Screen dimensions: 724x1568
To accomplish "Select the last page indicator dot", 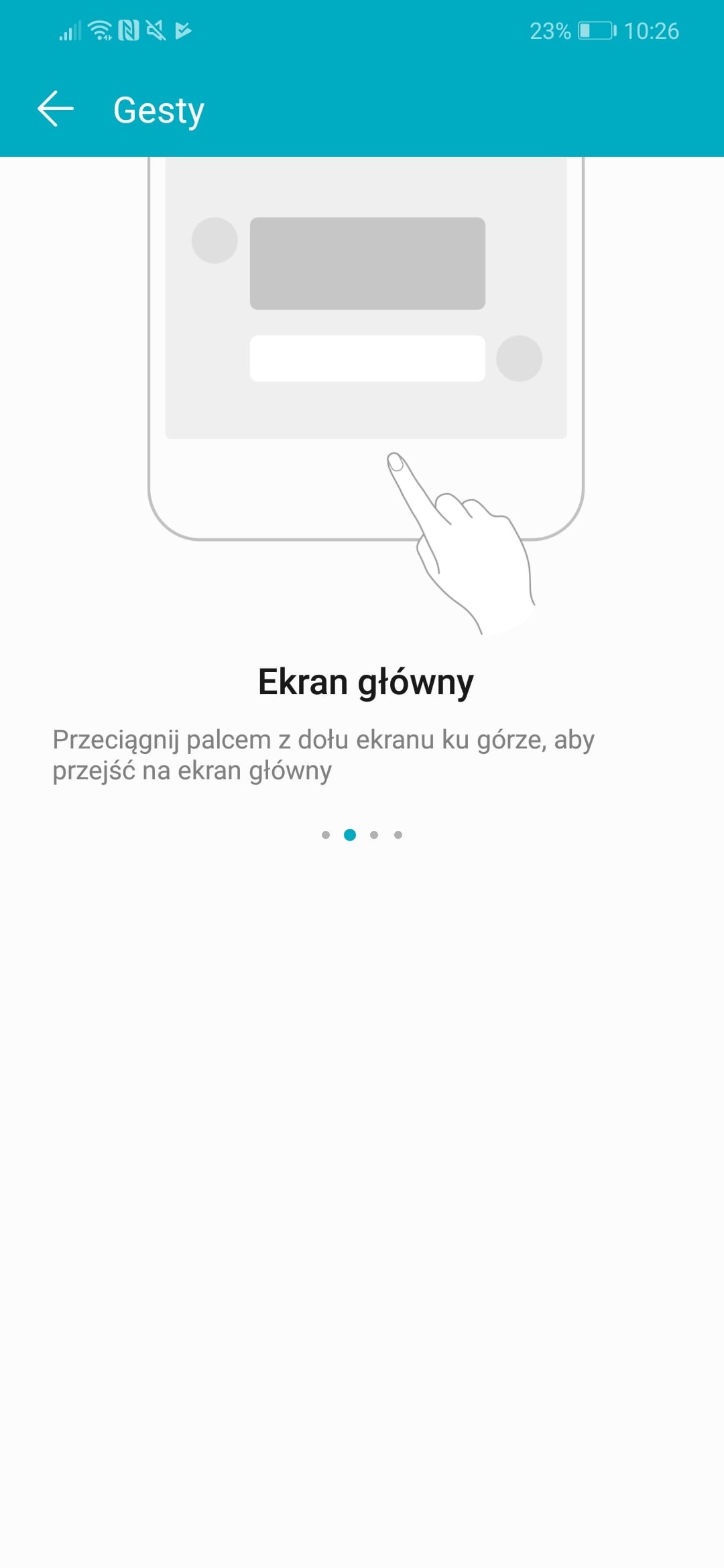I will pyautogui.click(x=398, y=835).
